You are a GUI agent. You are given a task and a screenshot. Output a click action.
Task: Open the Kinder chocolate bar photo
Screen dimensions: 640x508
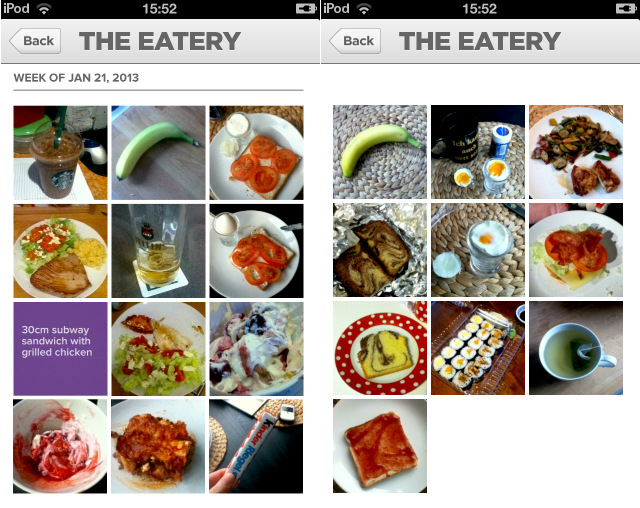[256, 446]
